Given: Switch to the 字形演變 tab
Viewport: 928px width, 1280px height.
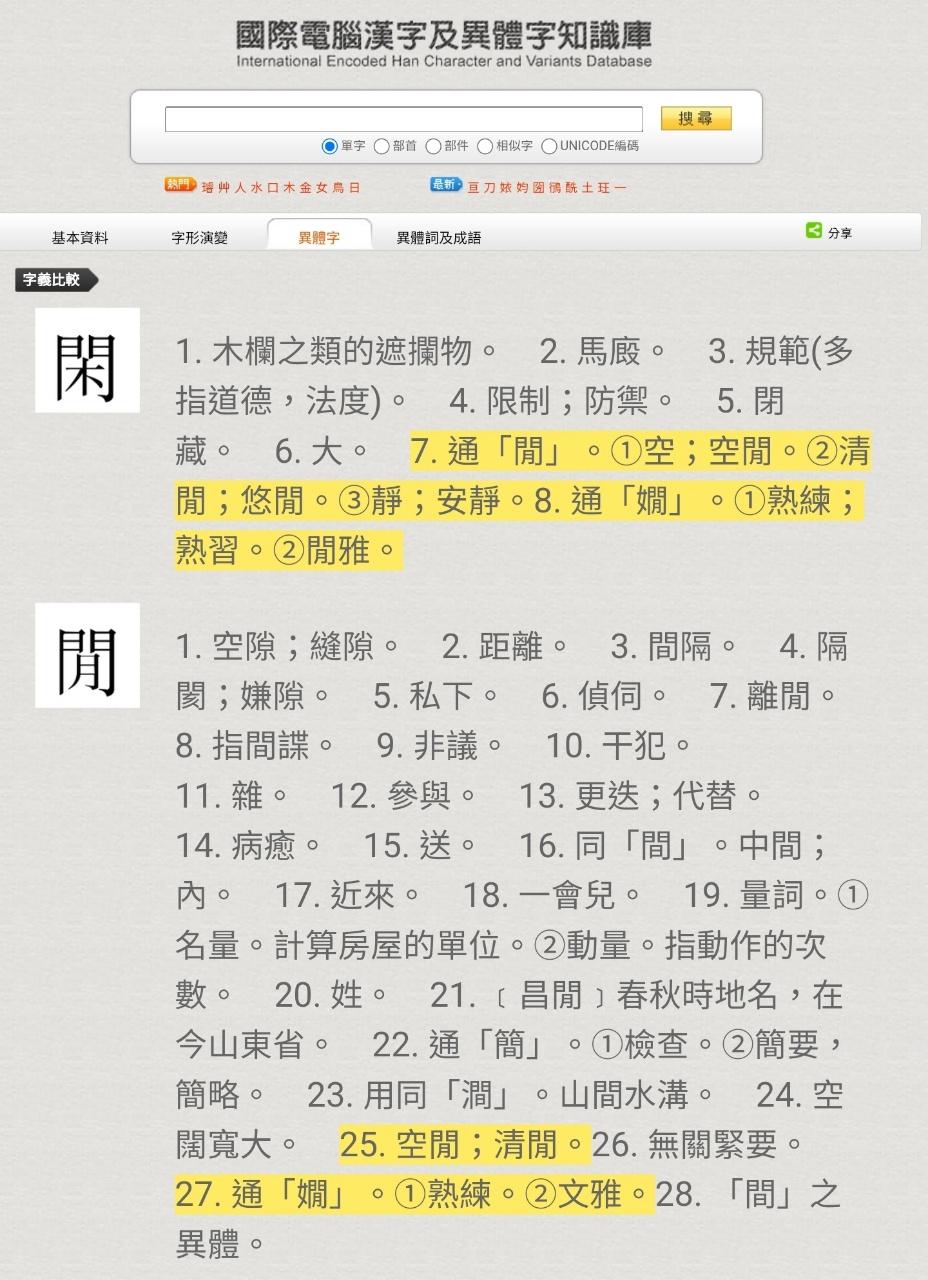Looking at the screenshot, I should click(x=200, y=238).
